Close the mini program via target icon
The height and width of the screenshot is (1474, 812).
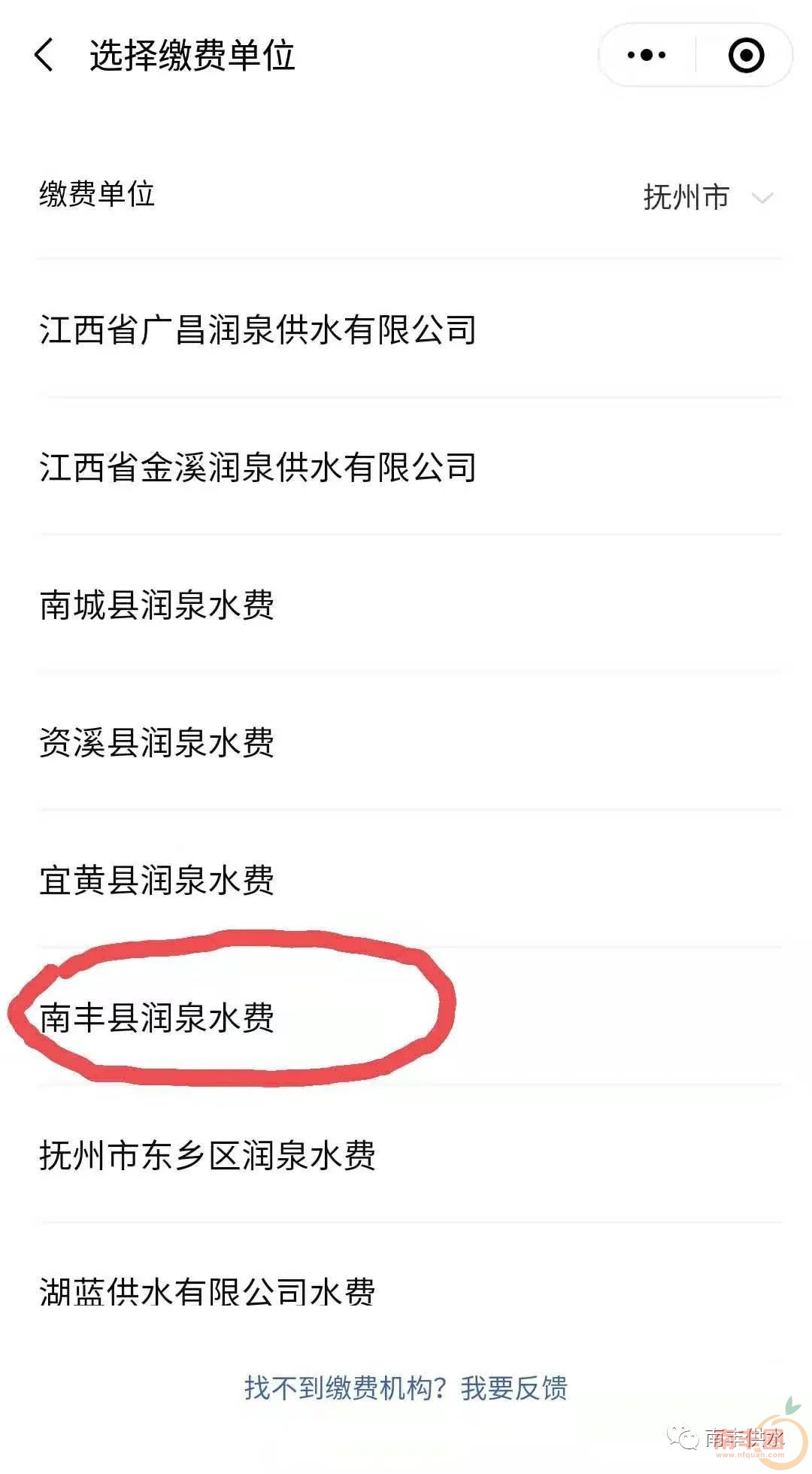point(746,55)
